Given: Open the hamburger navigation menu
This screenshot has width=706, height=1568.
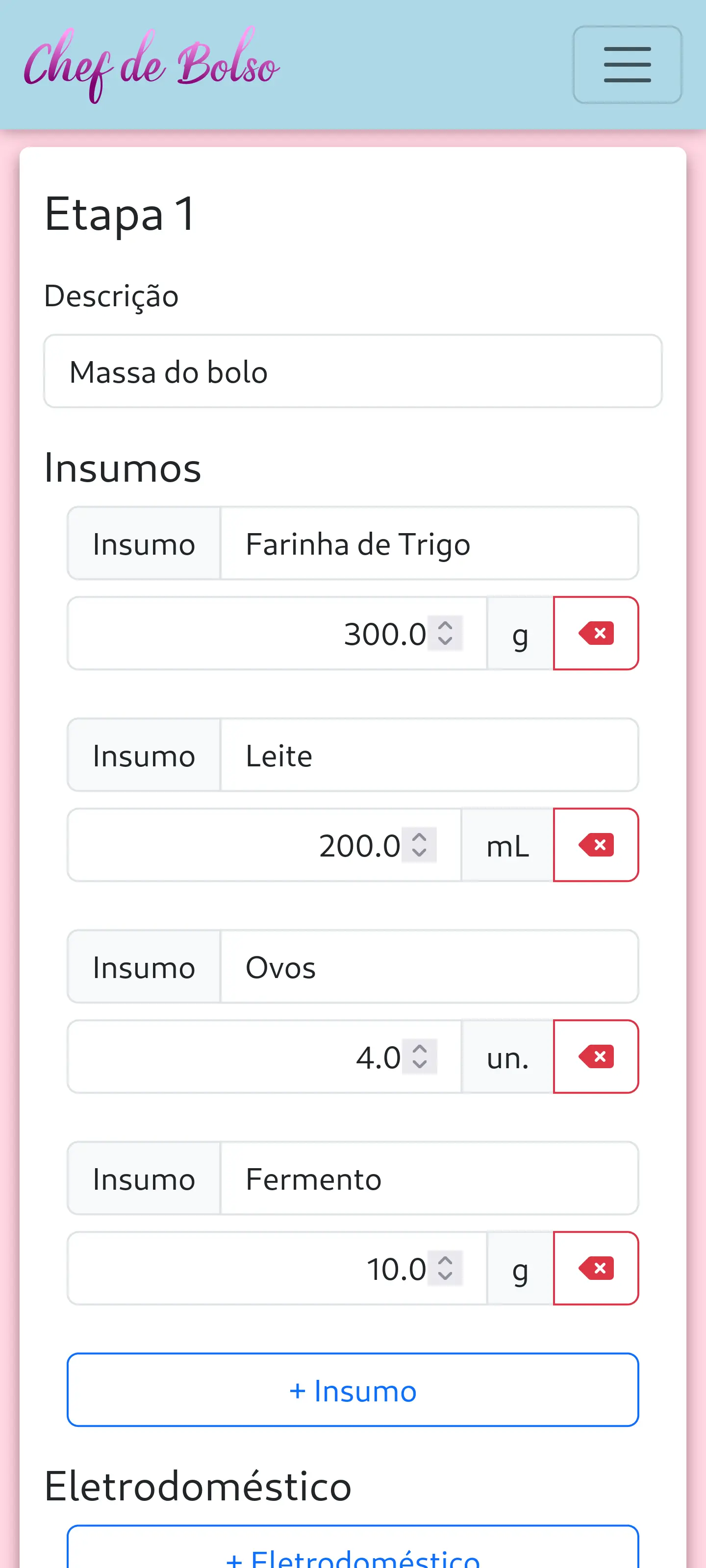Looking at the screenshot, I should 627,63.
